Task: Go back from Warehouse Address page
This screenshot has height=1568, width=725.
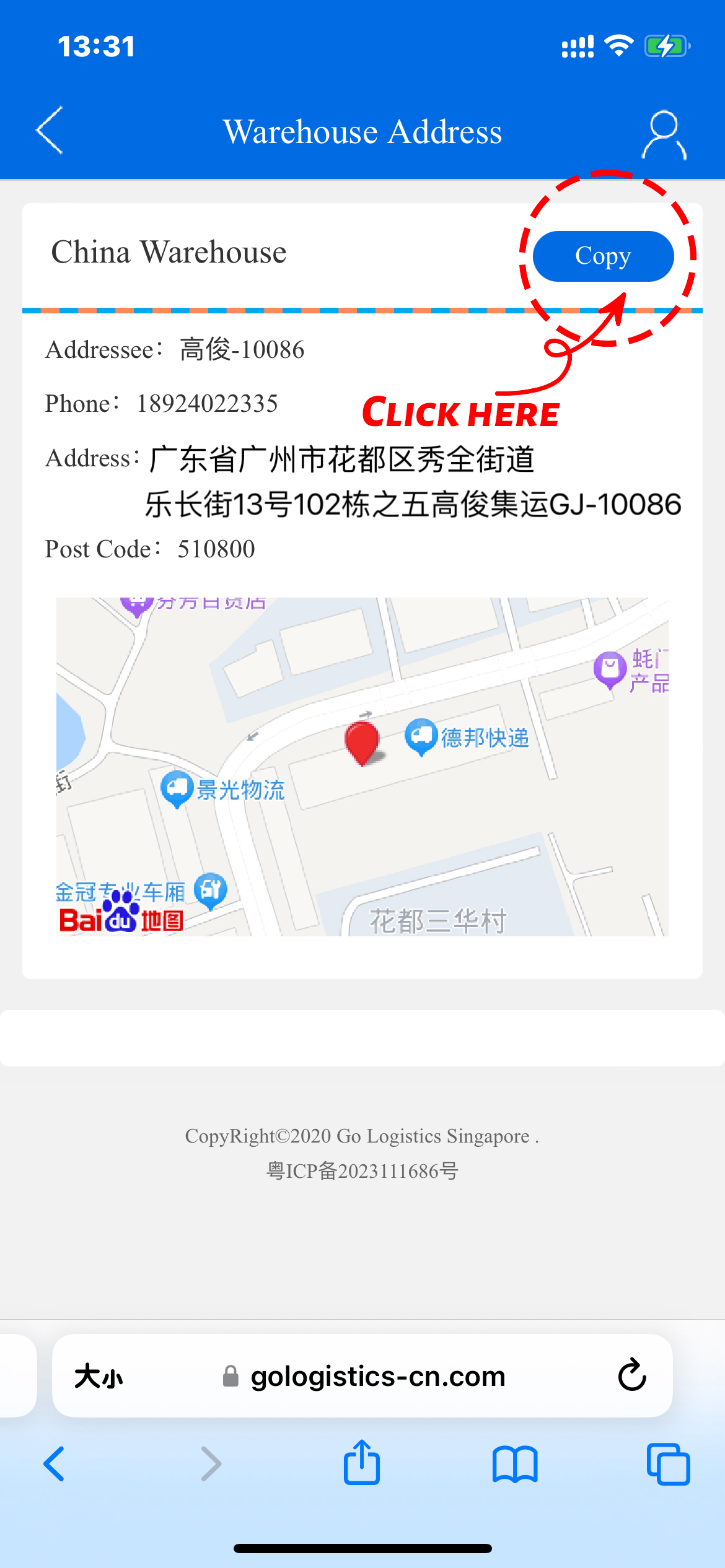Action: pyautogui.click(x=50, y=130)
